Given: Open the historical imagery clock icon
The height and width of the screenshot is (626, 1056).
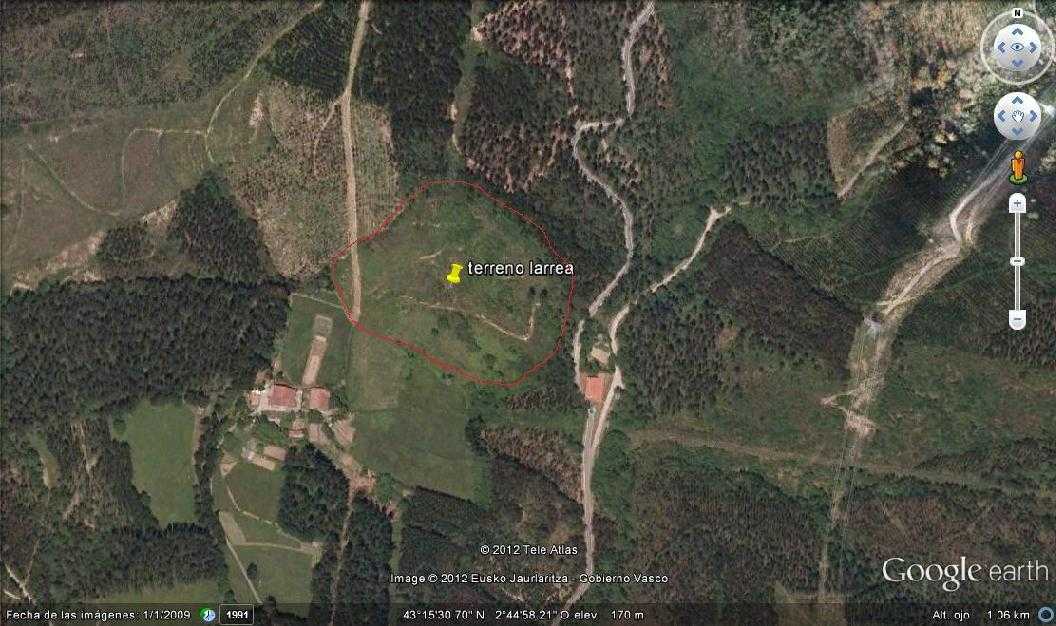Looking at the screenshot, I should click(207, 614).
